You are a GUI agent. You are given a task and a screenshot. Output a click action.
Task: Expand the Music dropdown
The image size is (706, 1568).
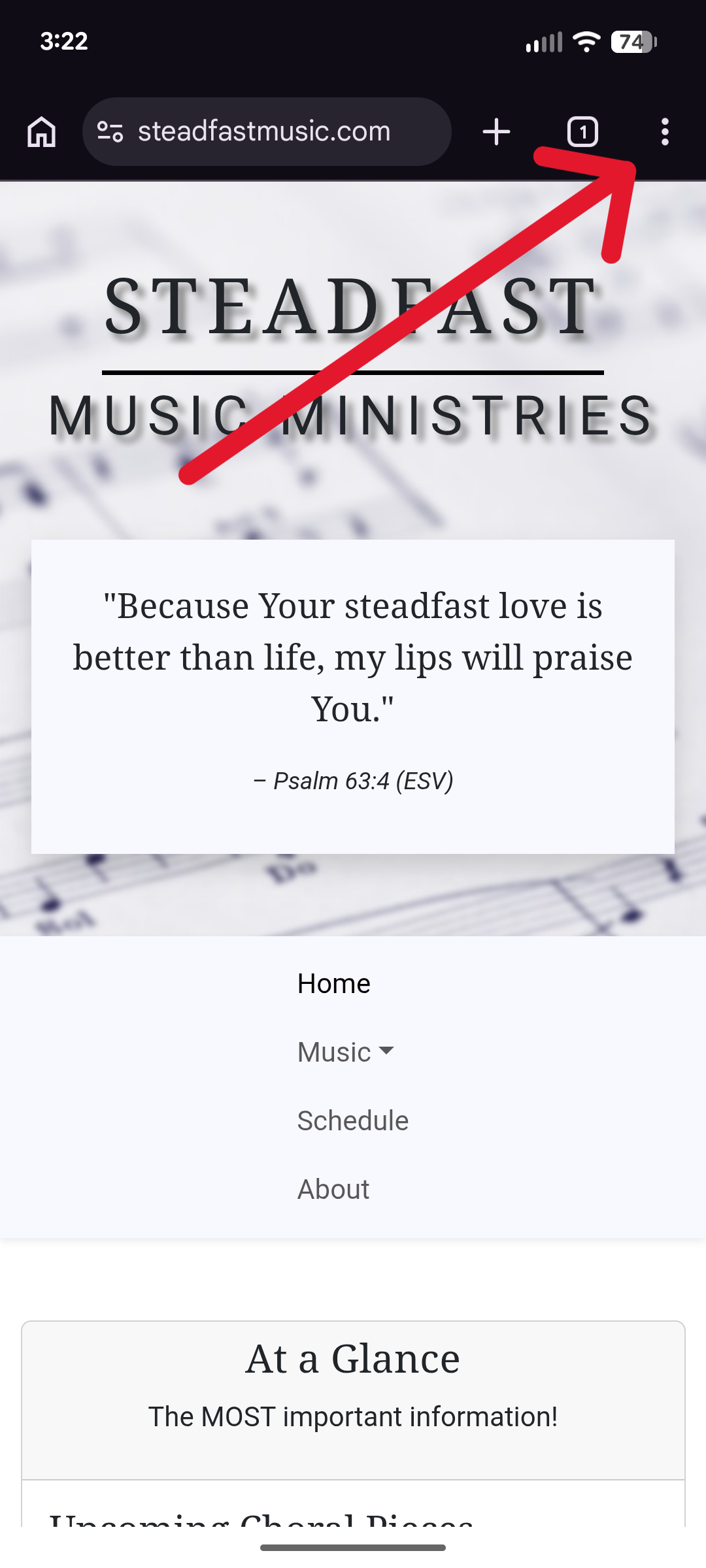point(345,1053)
